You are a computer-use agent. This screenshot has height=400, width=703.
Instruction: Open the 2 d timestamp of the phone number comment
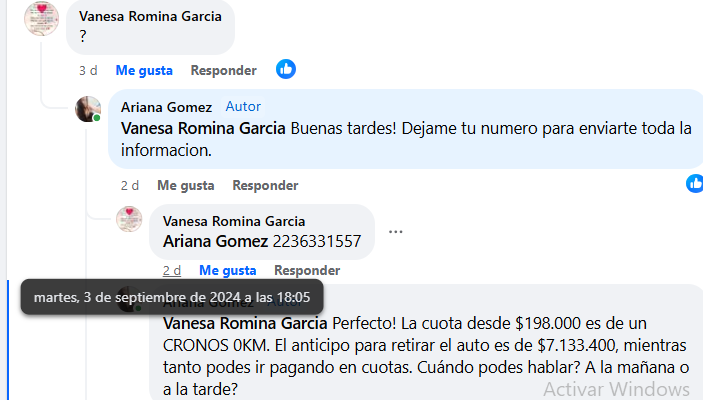[171, 270]
